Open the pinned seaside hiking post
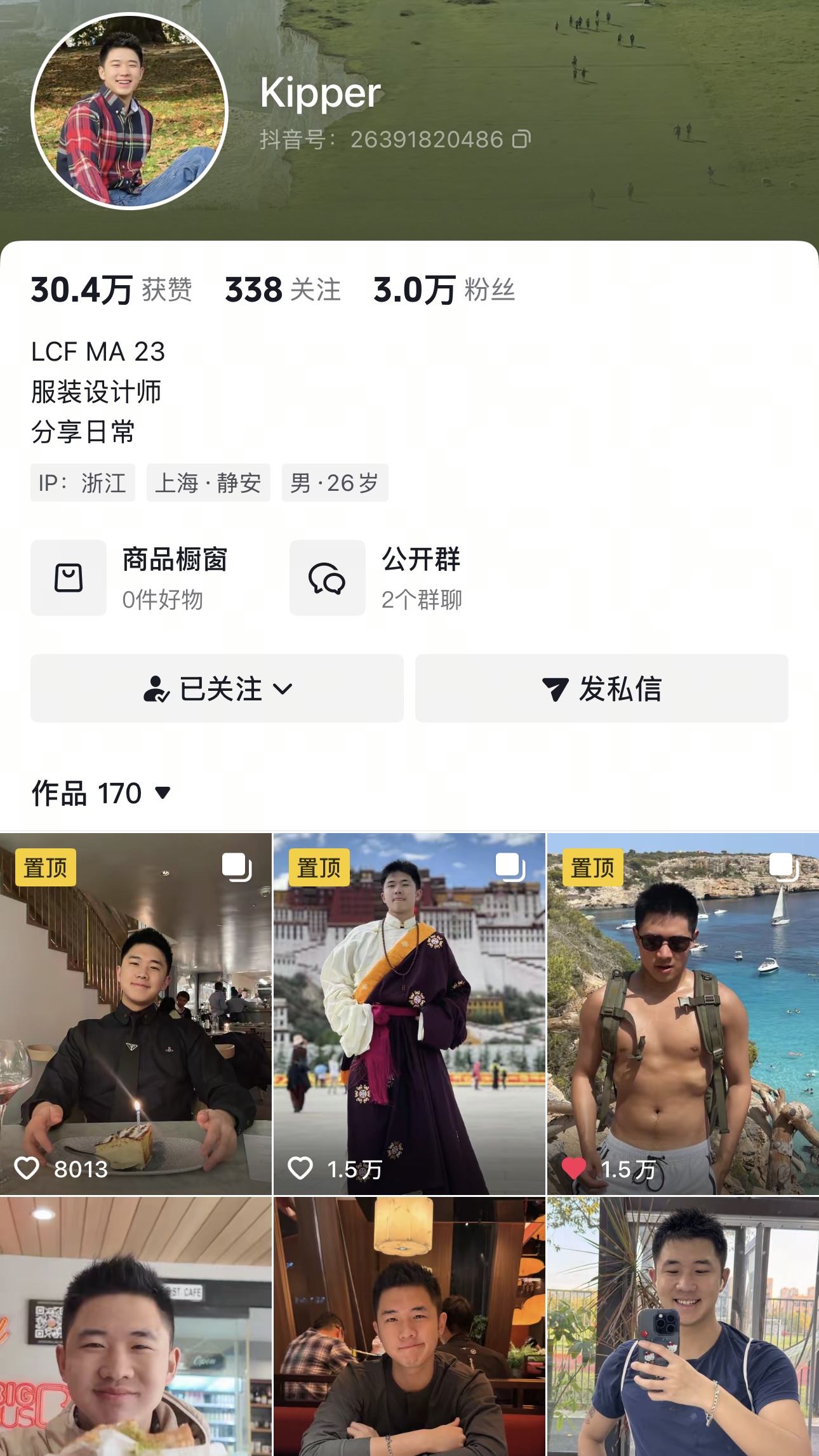 [683, 1013]
